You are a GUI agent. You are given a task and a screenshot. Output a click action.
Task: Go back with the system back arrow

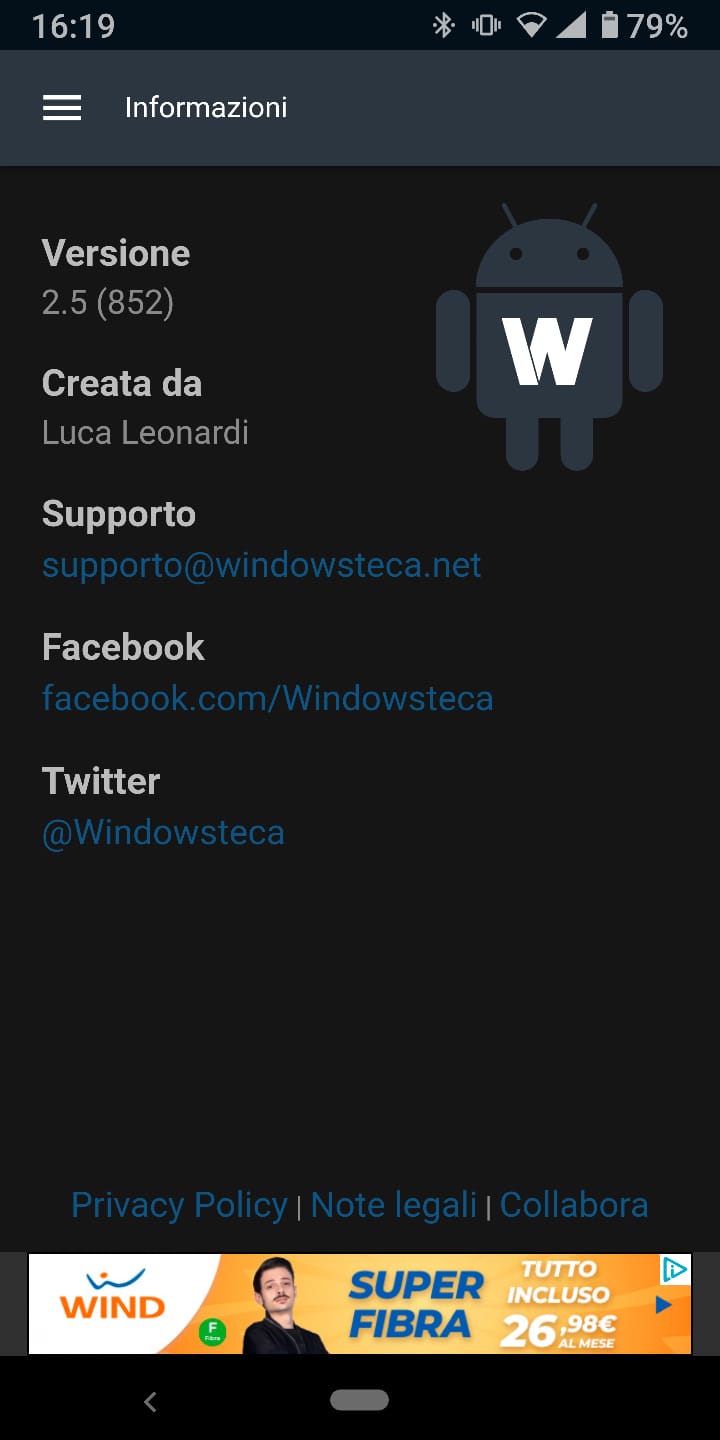point(151,1402)
